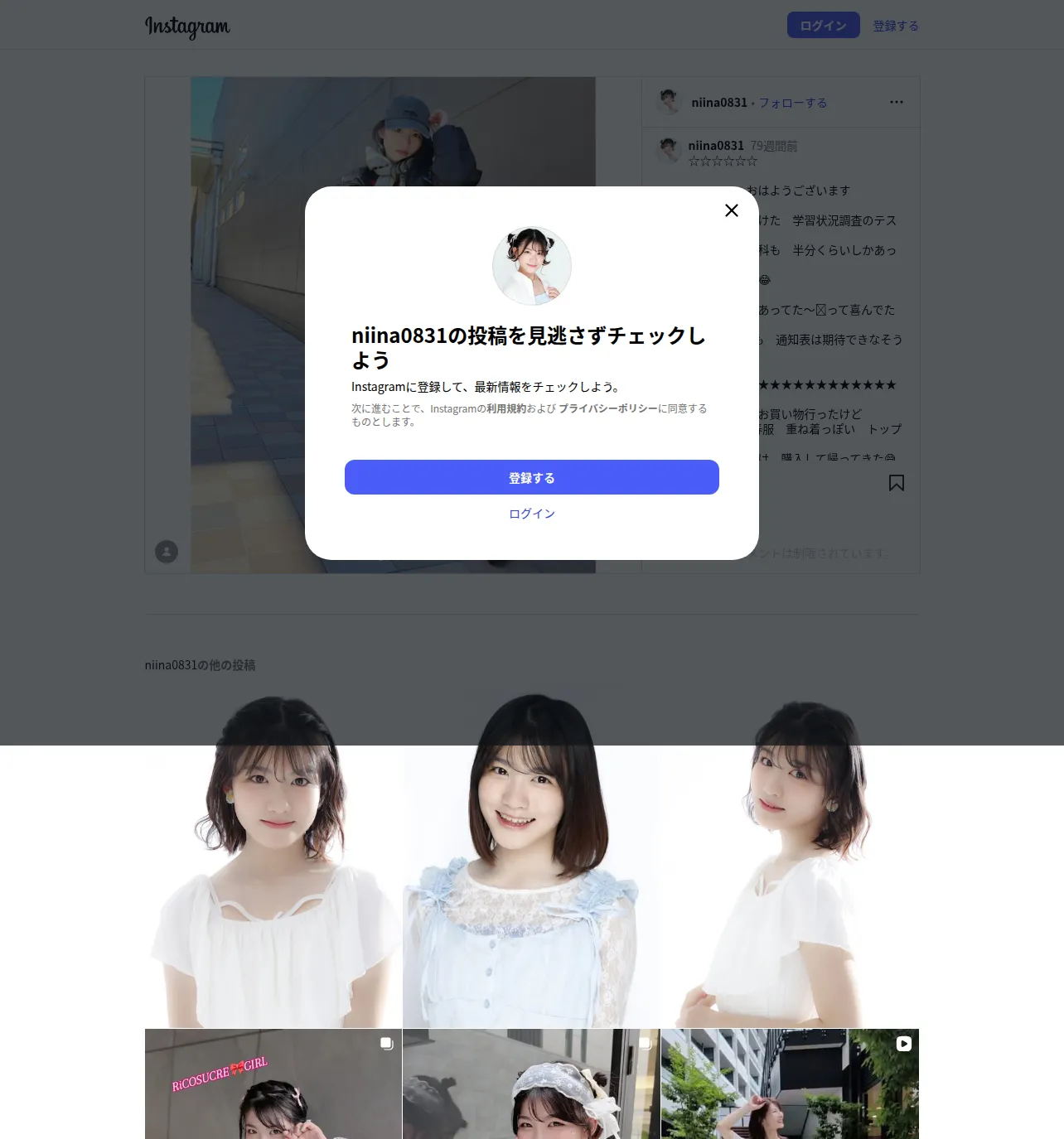This screenshot has width=1064, height=1139.
Task: Open the video post thumbnail with building
Action: tap(790, 1083)
